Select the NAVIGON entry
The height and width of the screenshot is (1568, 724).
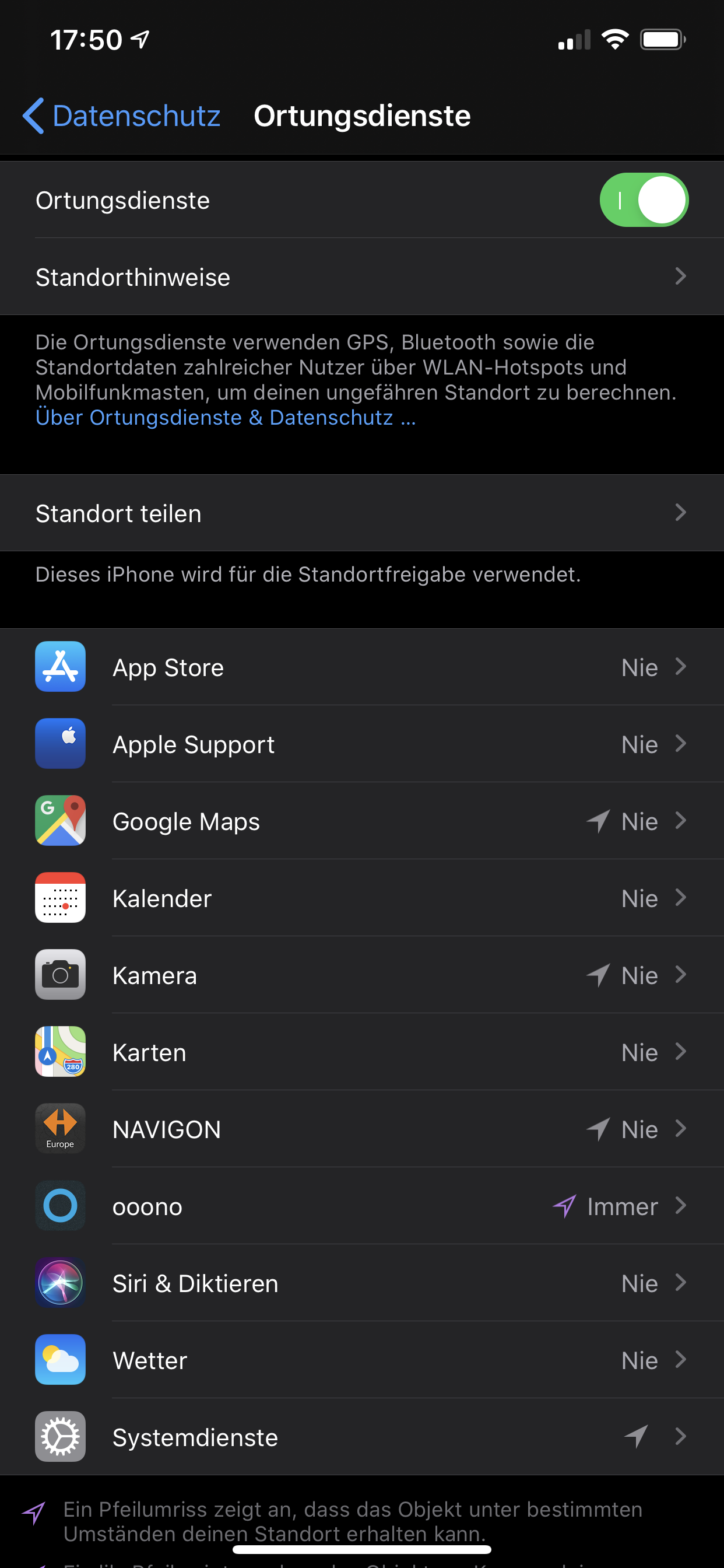[361, 1129]
